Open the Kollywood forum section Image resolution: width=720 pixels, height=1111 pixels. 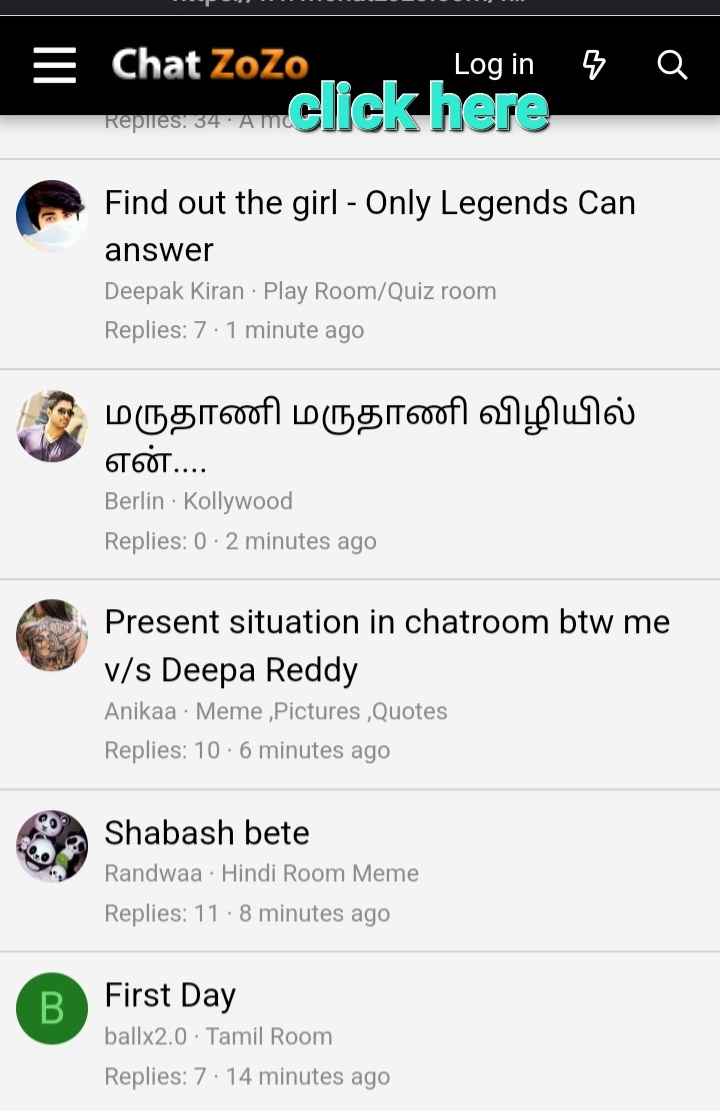pos(238,501)
